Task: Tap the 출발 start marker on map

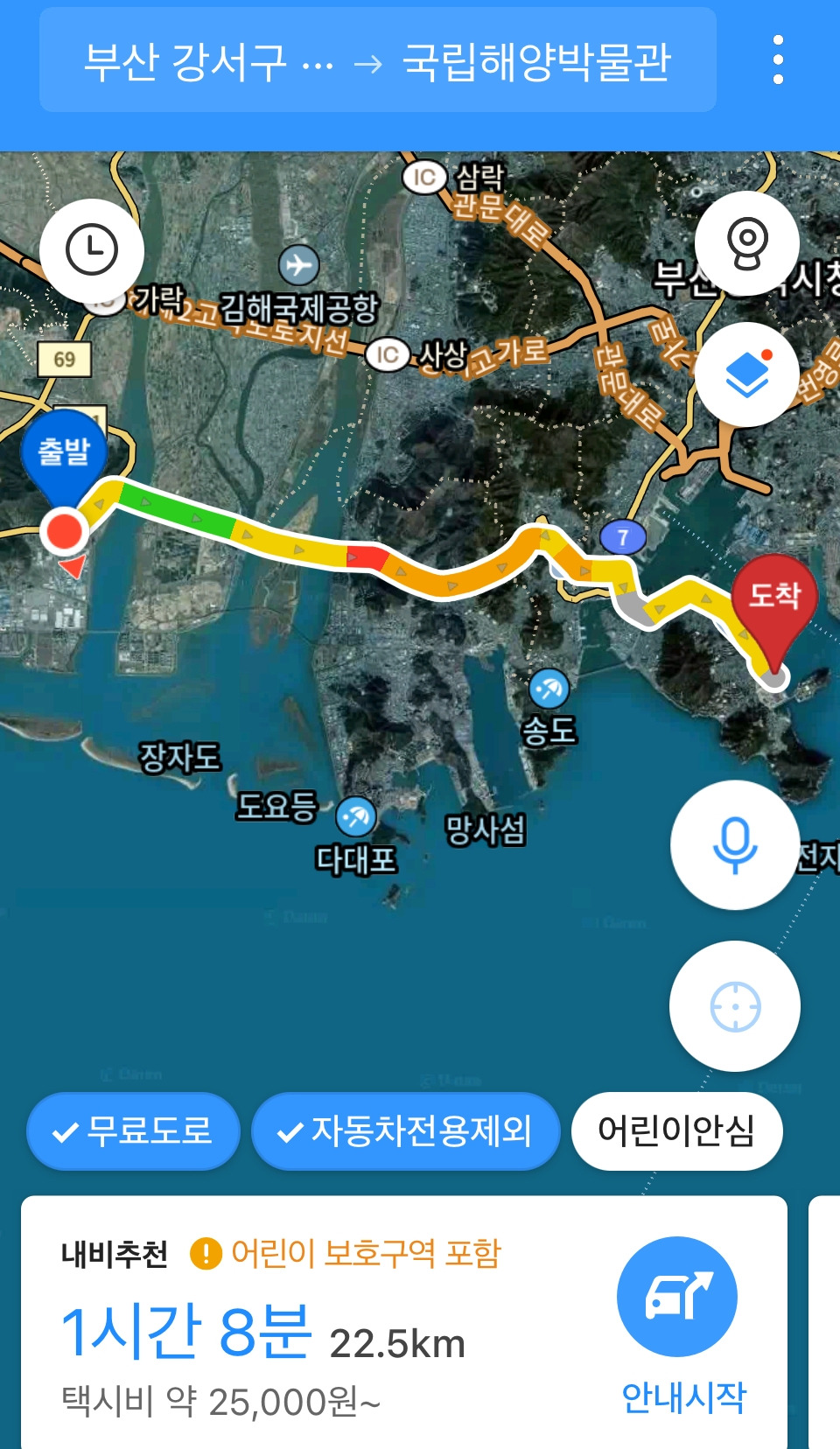Action: [64, 452]
